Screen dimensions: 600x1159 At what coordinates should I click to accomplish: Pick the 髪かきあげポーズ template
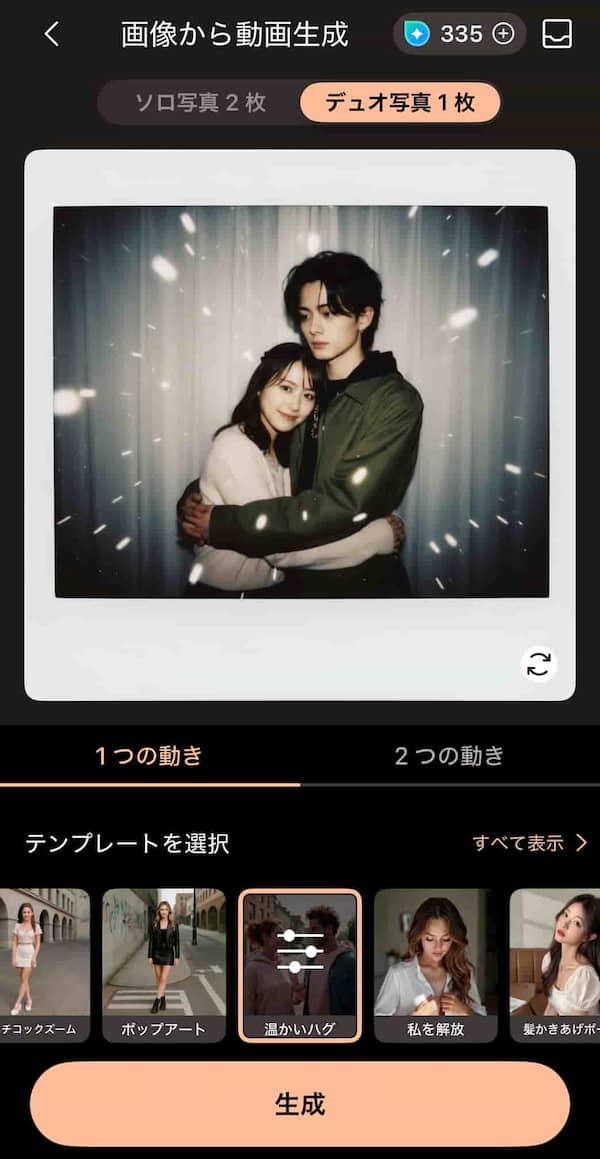click(x=555, y=965)
